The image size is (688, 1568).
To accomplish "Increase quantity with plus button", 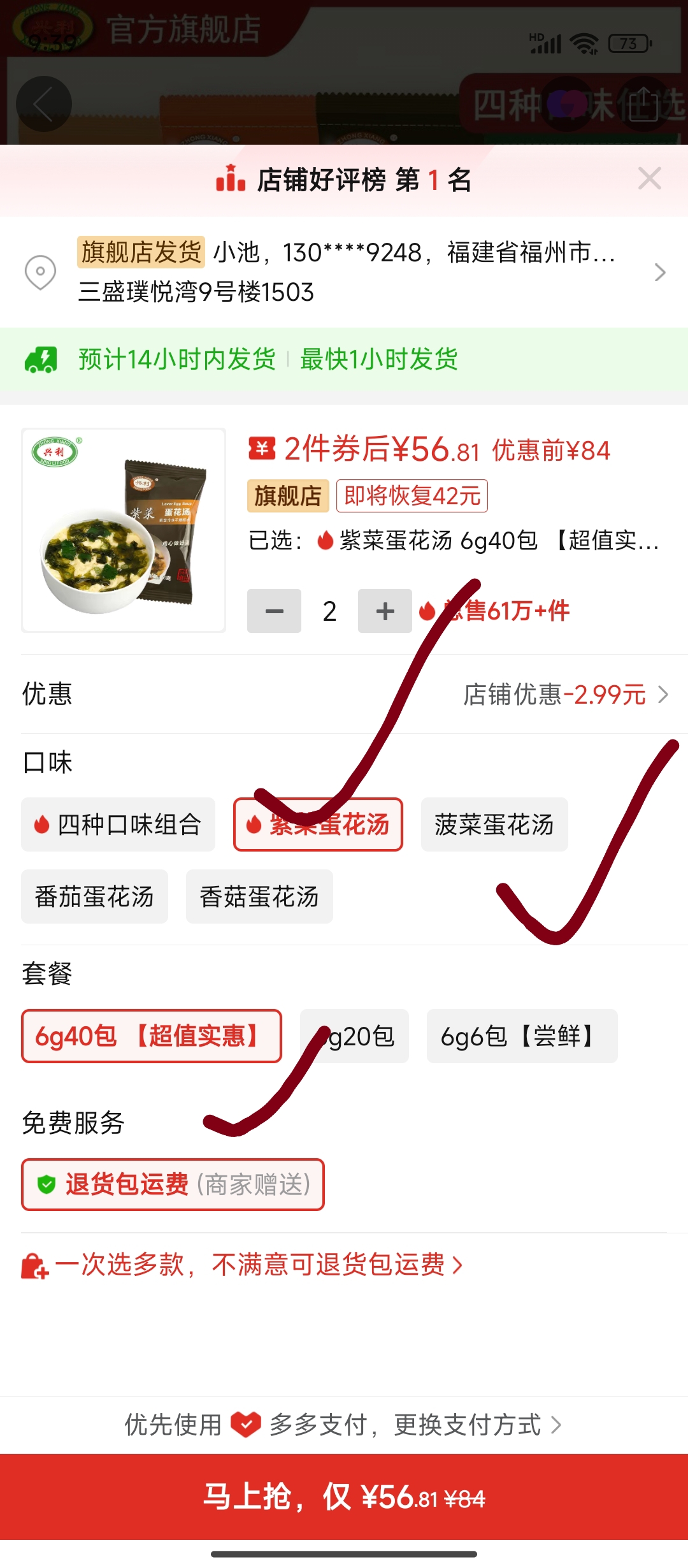I will coord(385,611).
